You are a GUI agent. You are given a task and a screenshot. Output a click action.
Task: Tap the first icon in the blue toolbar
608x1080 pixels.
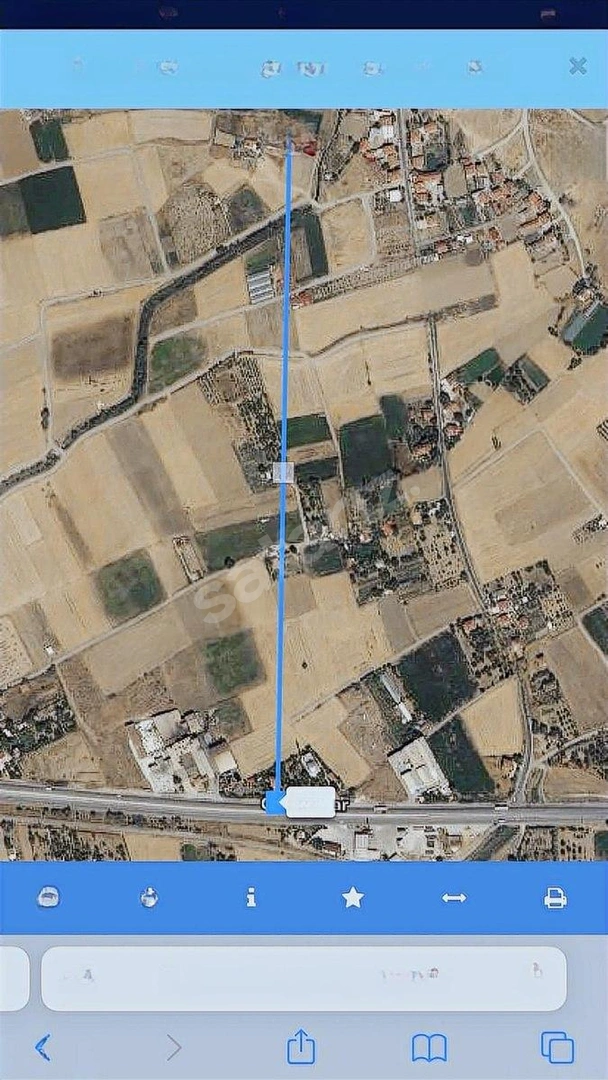48,897
